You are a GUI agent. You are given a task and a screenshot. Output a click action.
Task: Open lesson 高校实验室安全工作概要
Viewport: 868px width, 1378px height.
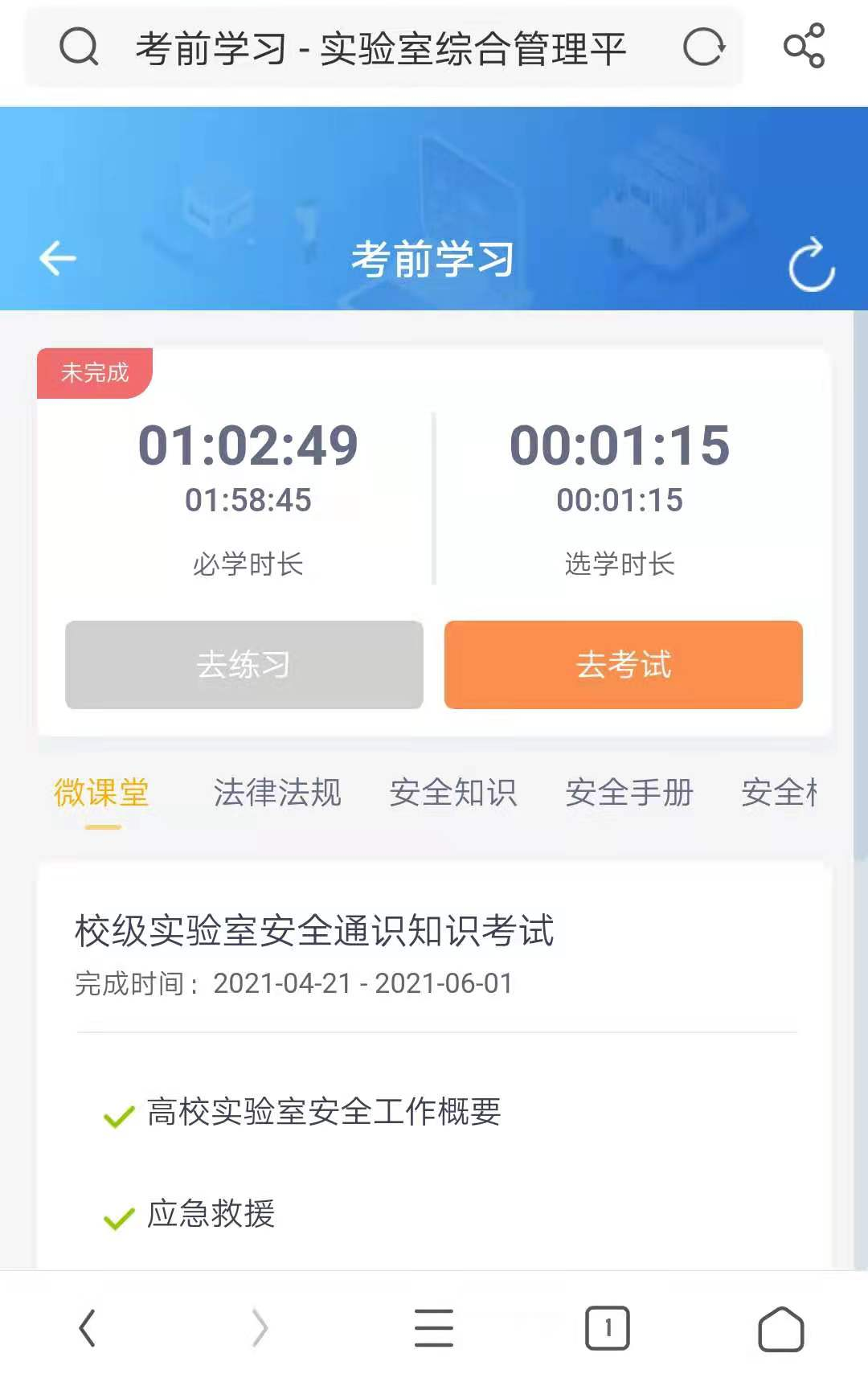pyautogui.click(x=323, y=1113)
